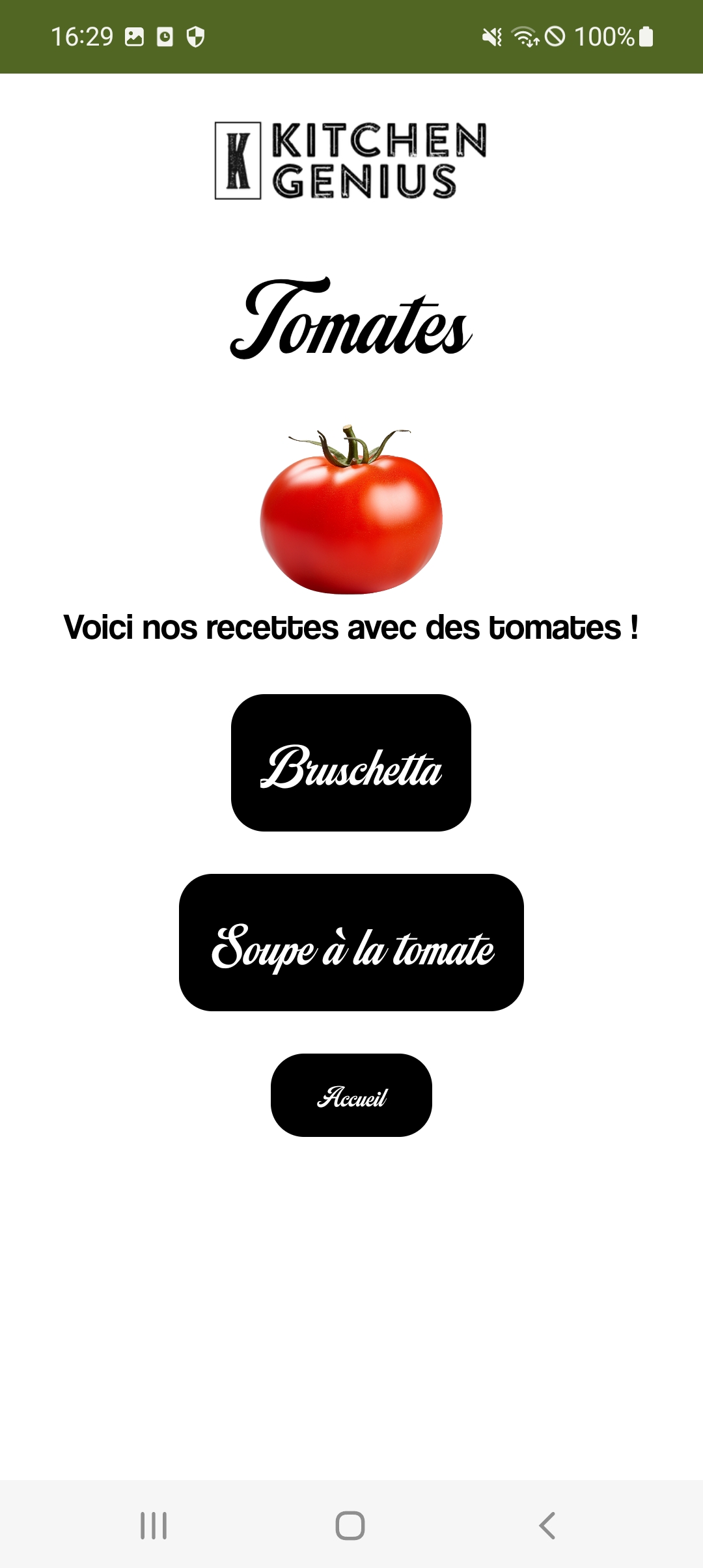Open the Bruschetta recipe

coord(351,763)
